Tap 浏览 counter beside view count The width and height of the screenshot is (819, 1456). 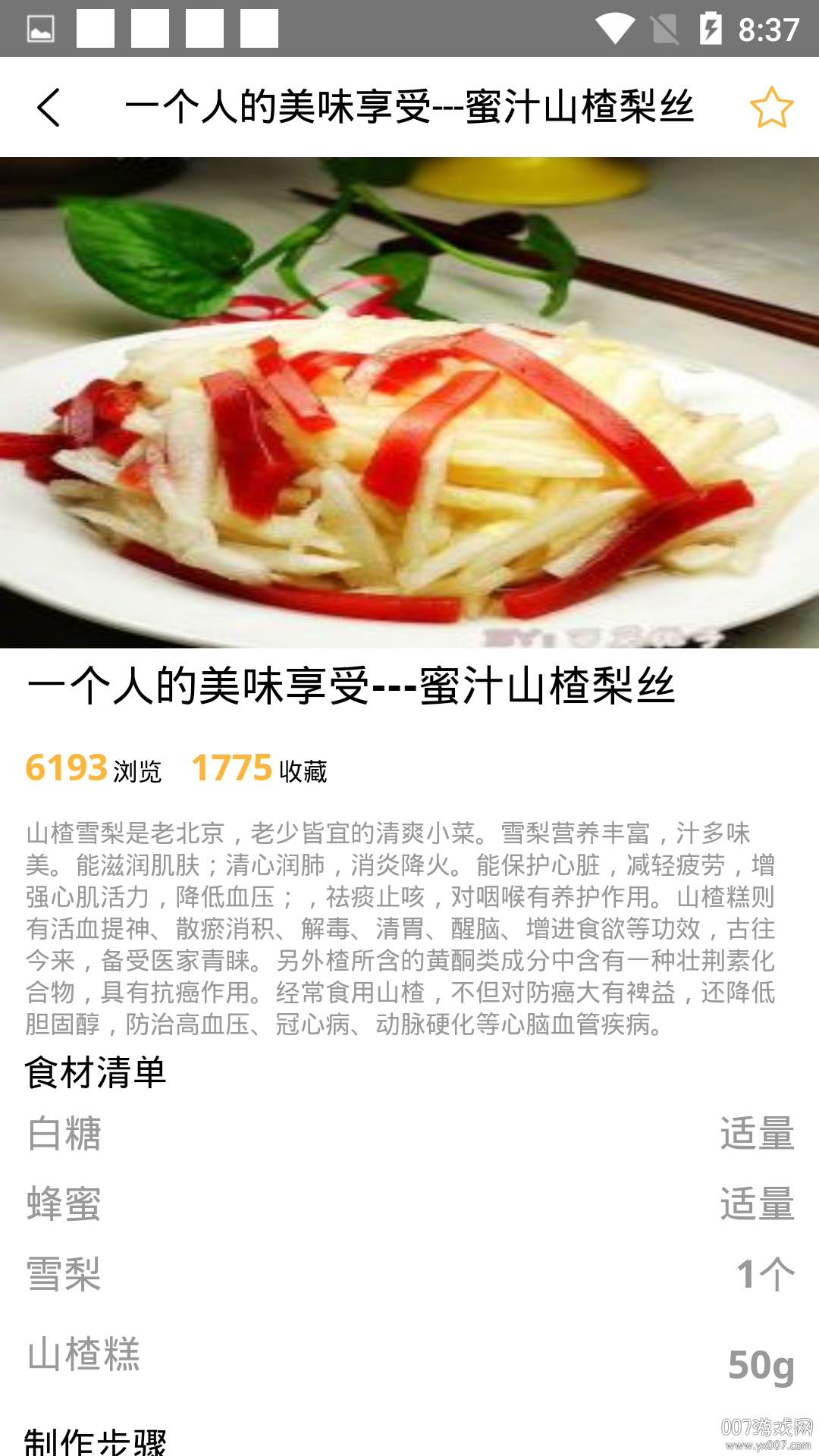pyautogui.click(x=136, y=773)
